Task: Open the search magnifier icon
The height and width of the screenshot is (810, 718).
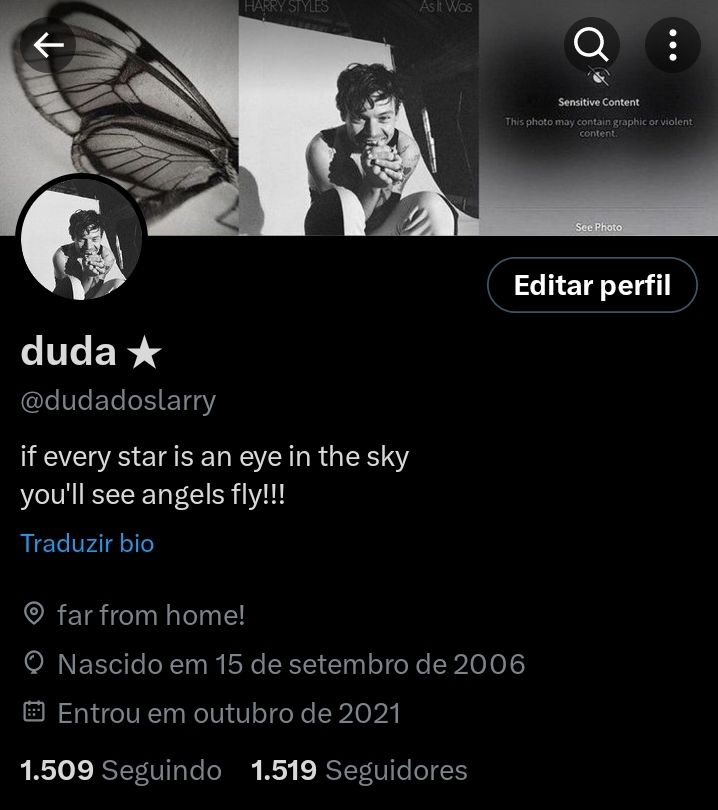Action: click(592, 45)
